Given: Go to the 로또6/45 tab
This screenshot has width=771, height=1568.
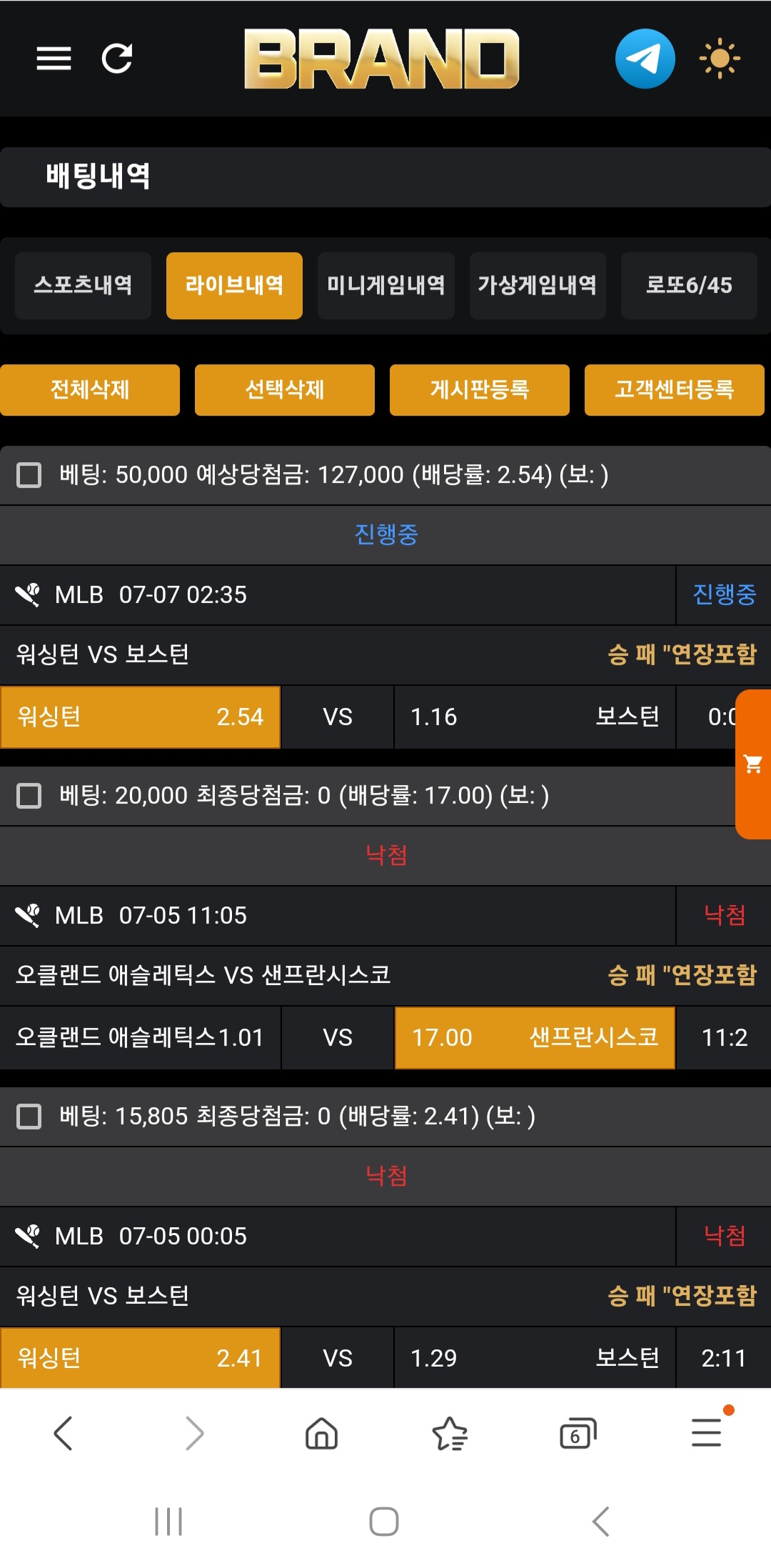Looking at the screenshot, I should coord(688,285).
